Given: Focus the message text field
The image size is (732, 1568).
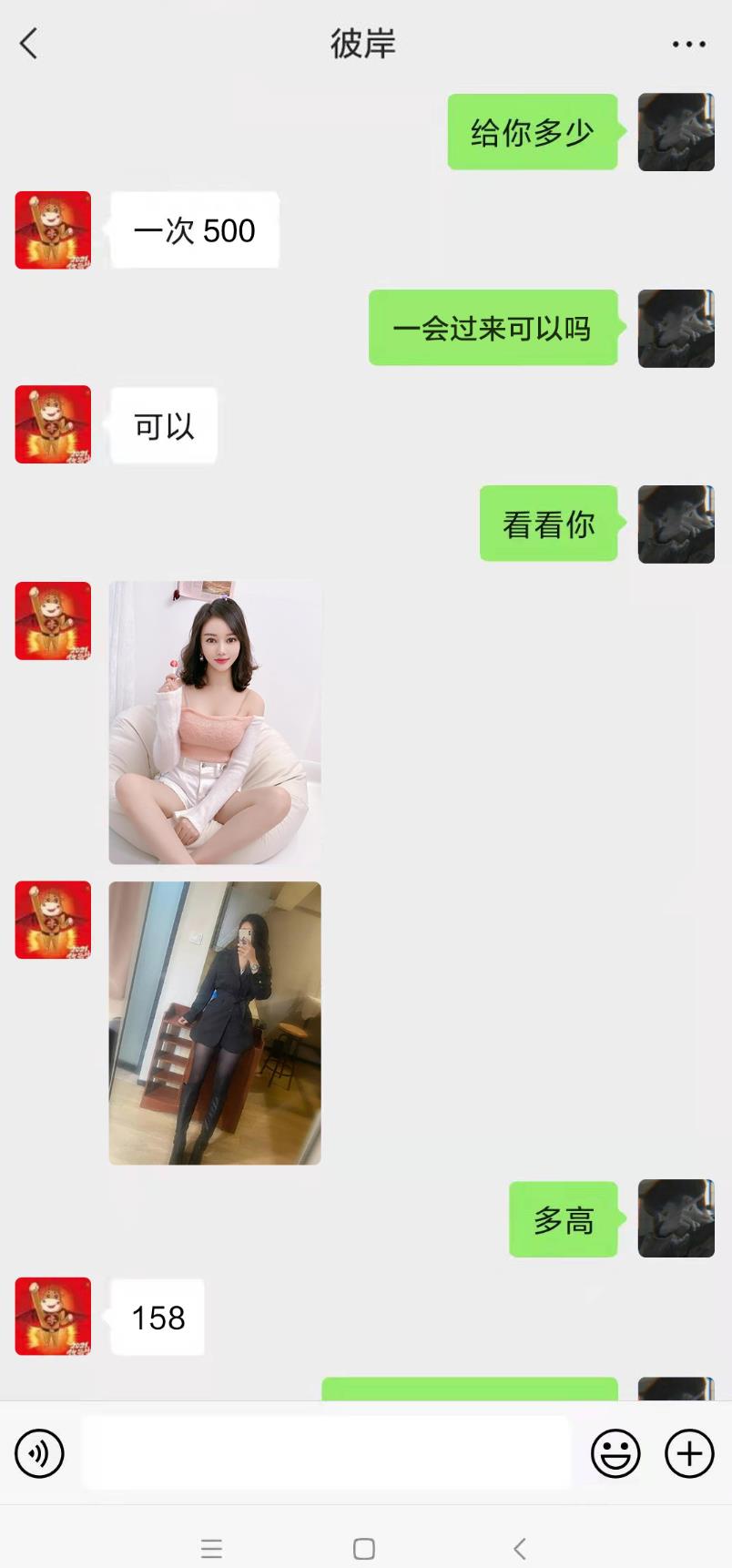Looking at the screenshot, I should pyautogui.click(x=326, y=1452).
